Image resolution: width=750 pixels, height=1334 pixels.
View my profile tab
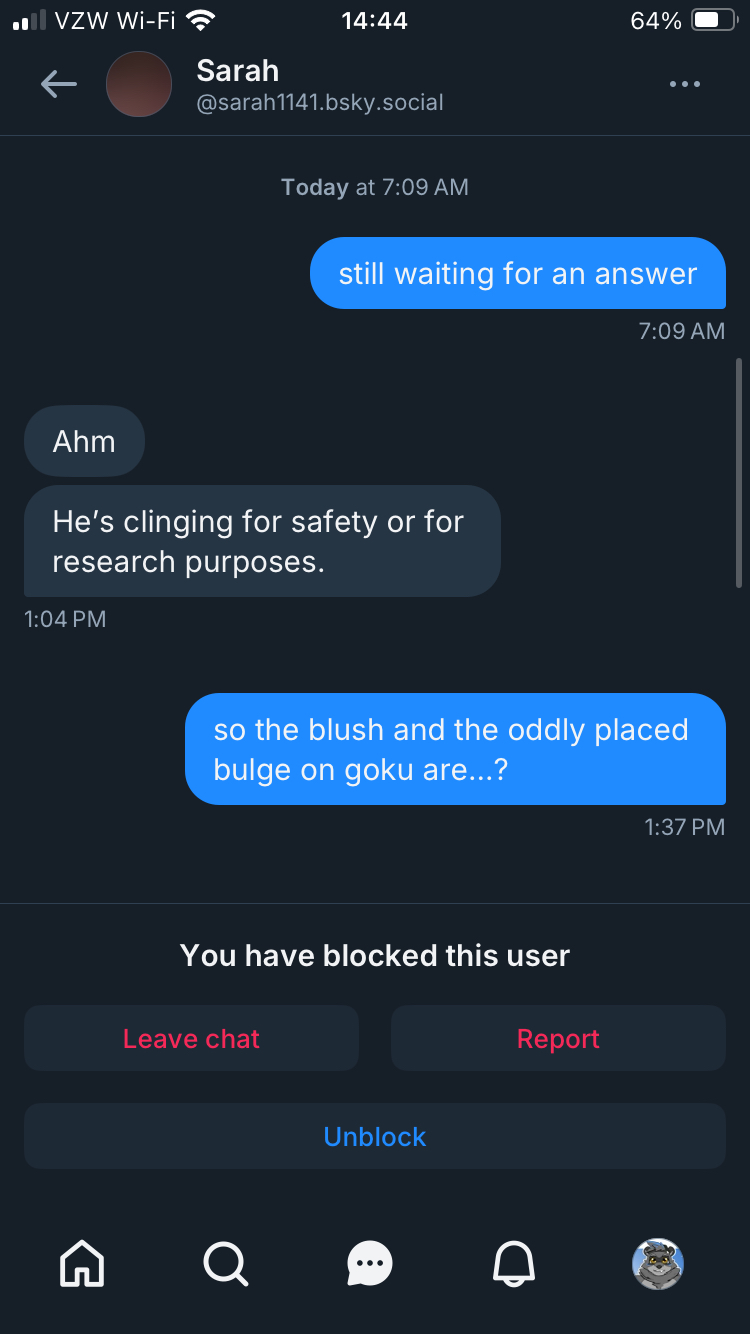tap(658, 1264)
